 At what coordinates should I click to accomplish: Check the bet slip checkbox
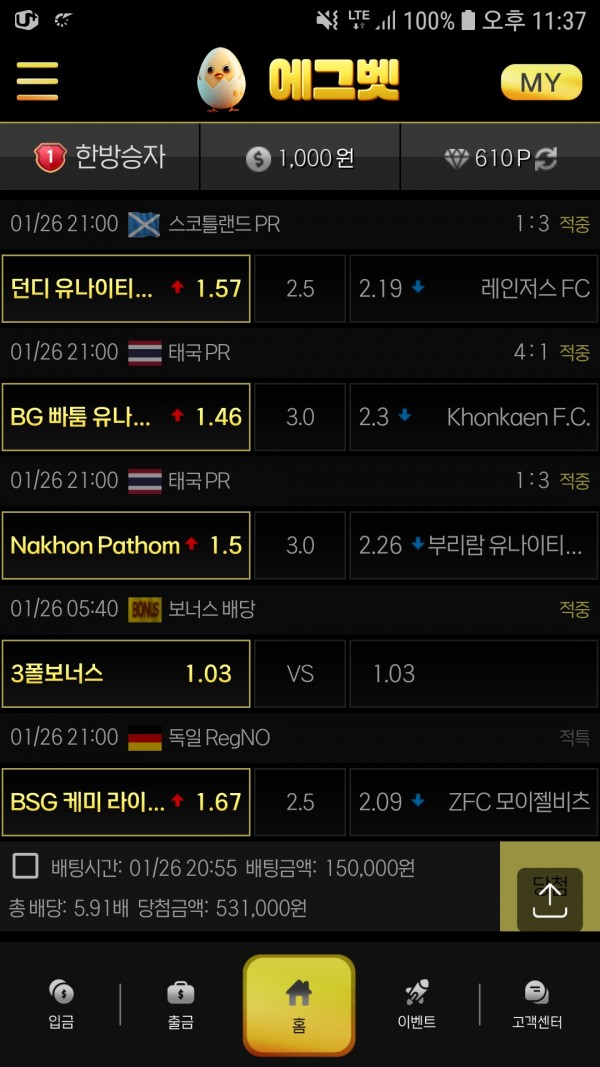(26, 866)
